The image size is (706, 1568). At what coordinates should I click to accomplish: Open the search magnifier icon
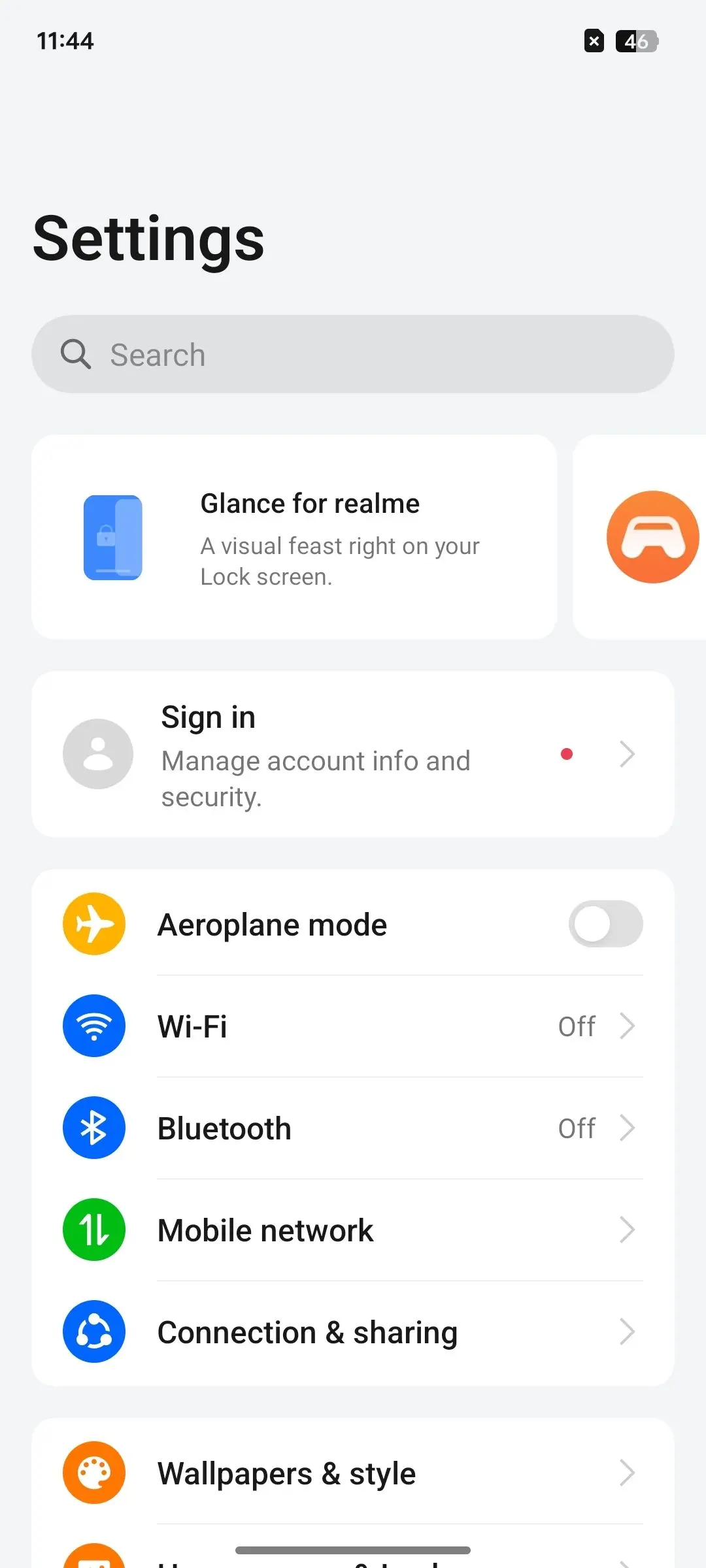[x=75, y=354]
